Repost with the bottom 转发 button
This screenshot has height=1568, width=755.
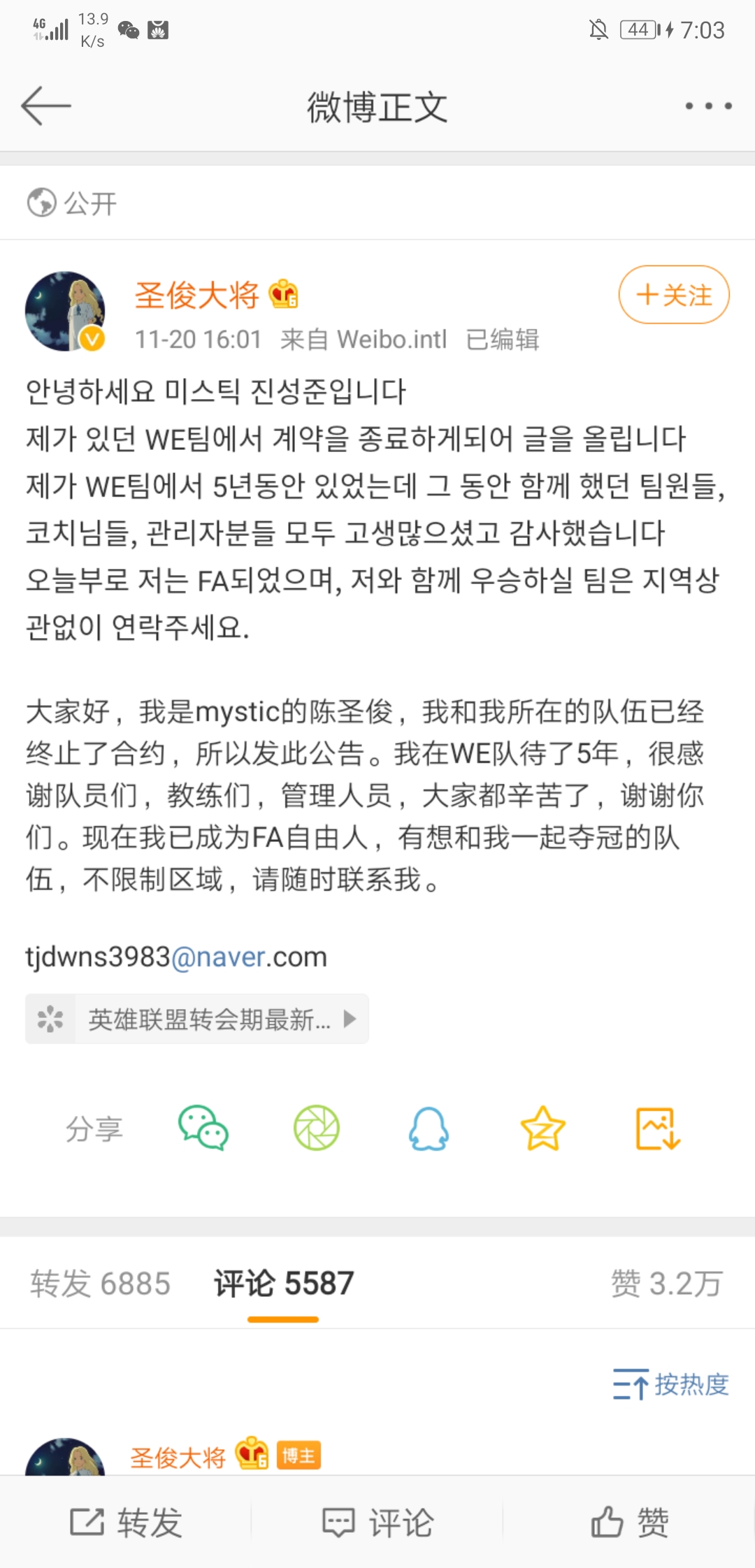tap(126, 1523)
